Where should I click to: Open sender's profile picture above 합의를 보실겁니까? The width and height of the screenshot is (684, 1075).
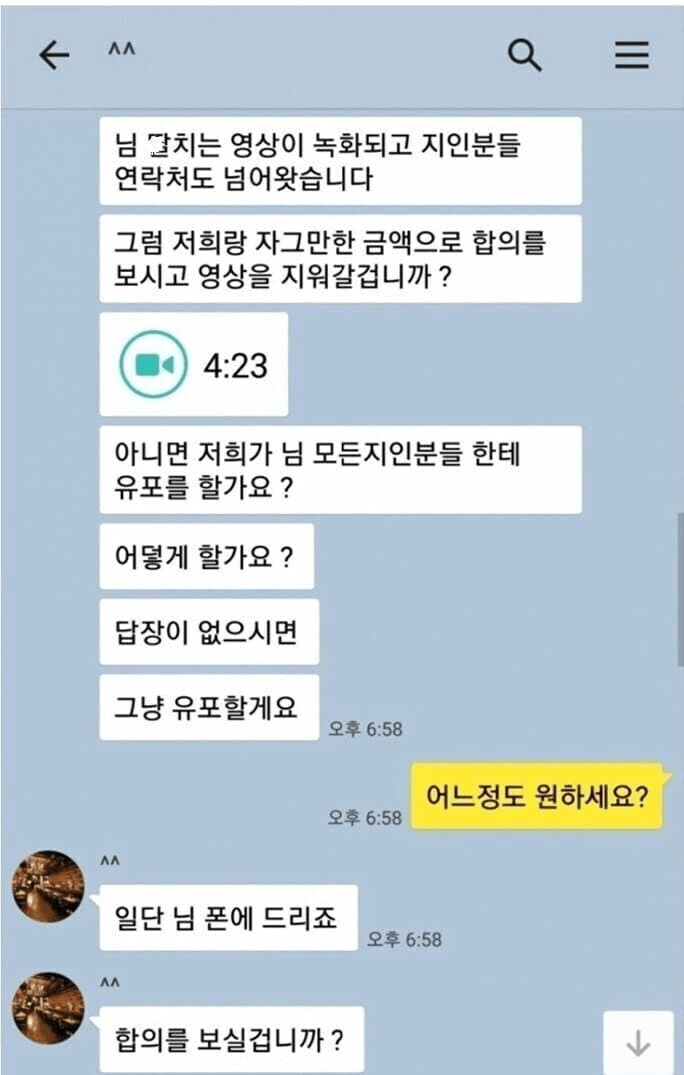(x=48, y=1007)
